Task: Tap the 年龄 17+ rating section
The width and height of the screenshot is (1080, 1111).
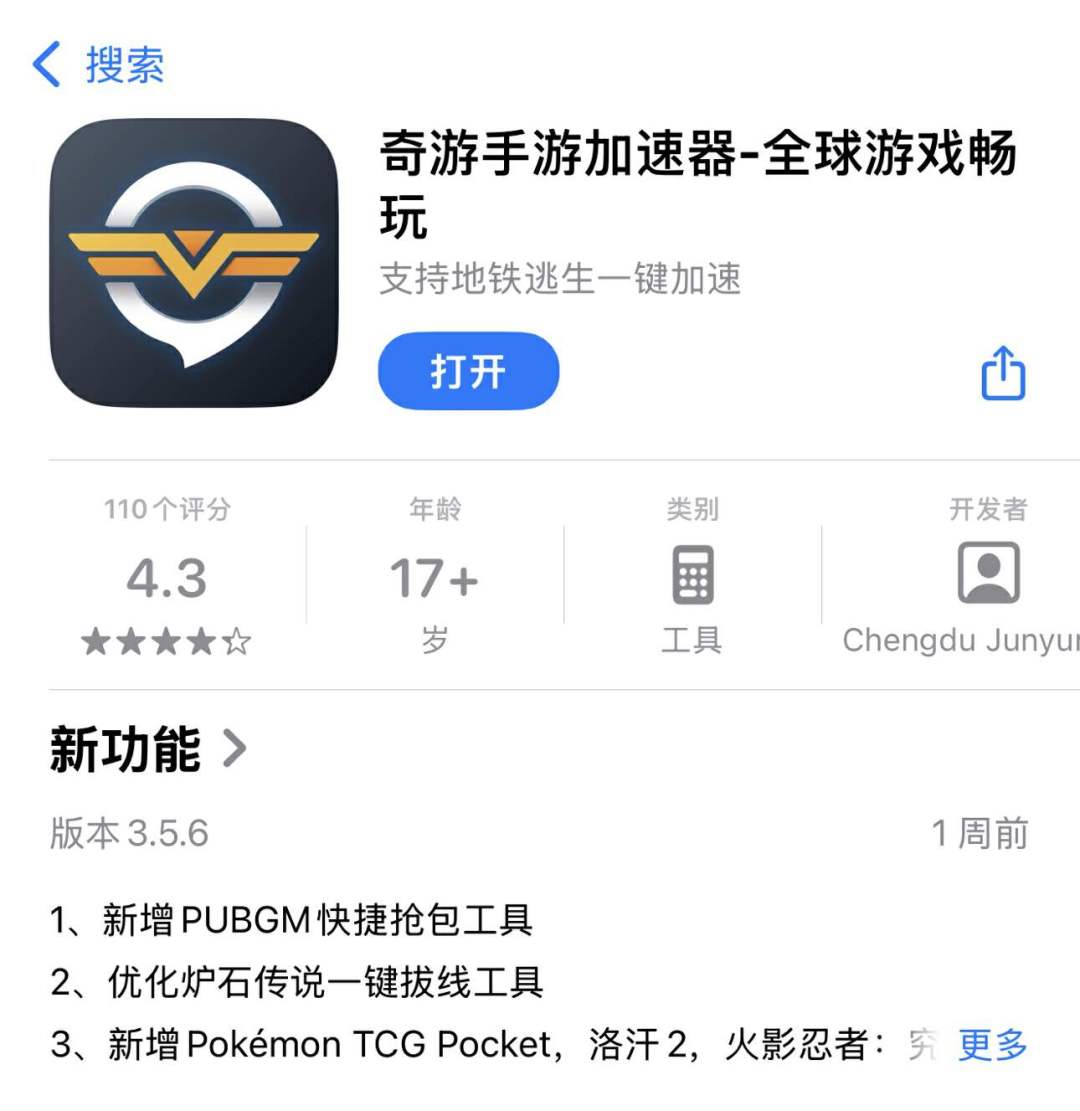Action: [435, 575]
